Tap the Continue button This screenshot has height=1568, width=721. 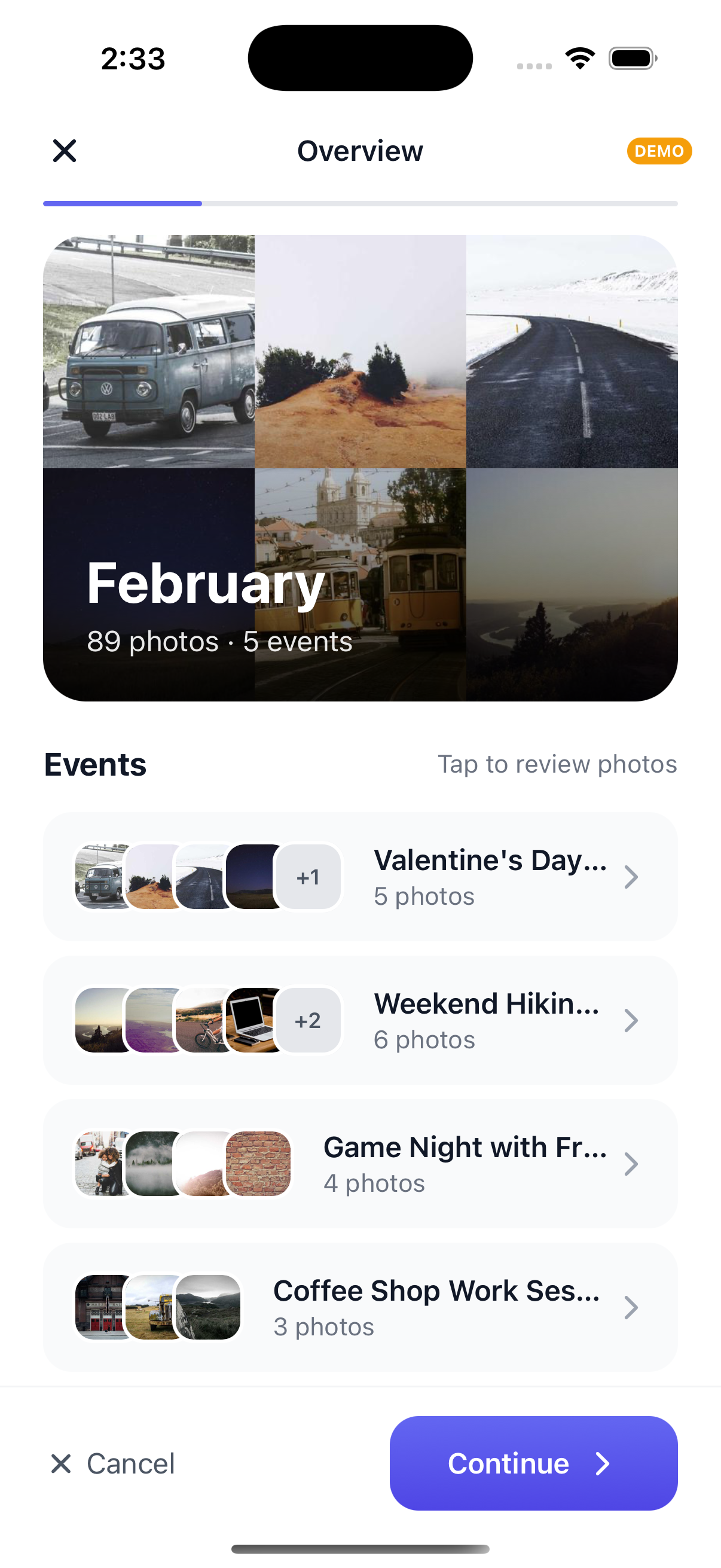533,1463
